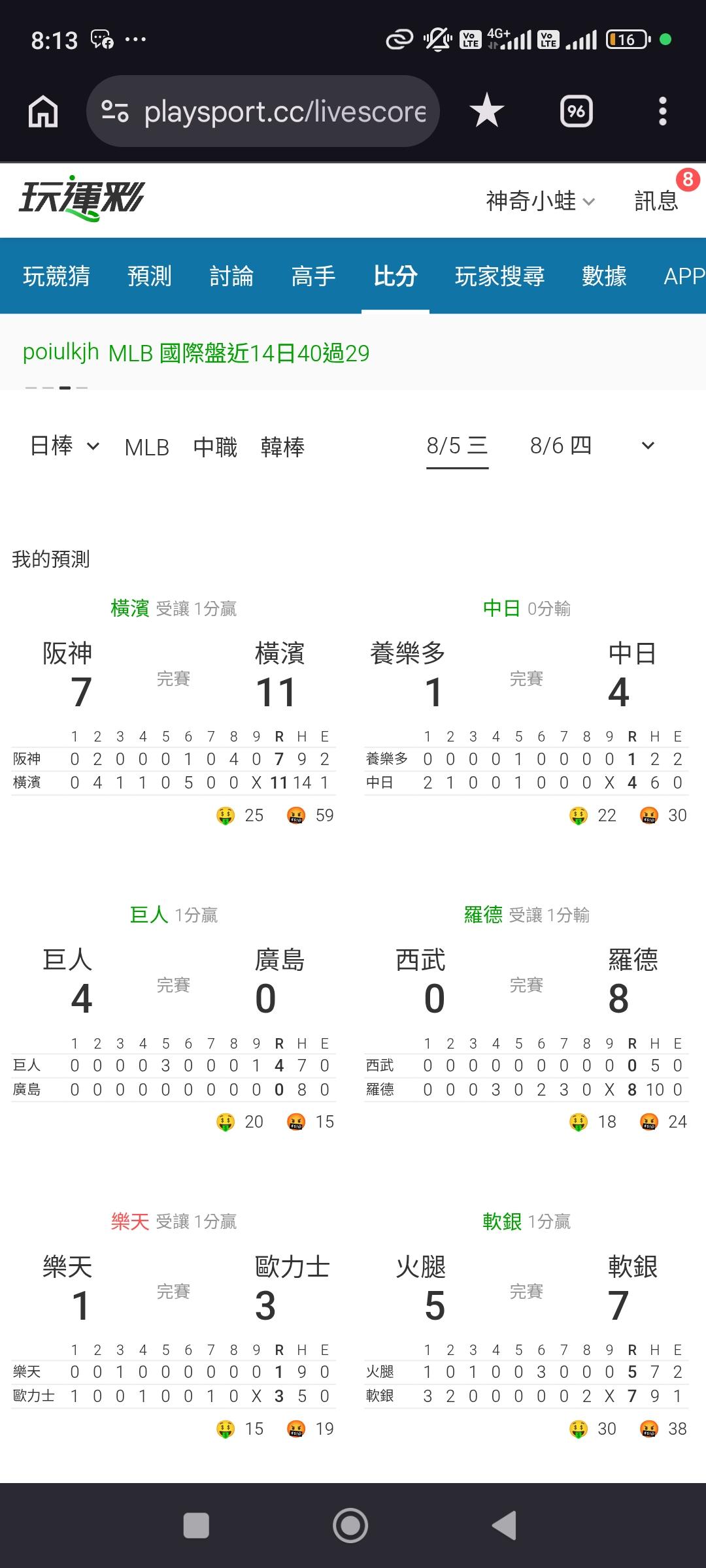Tap the playsport.cc address bar

pos(263,111)
